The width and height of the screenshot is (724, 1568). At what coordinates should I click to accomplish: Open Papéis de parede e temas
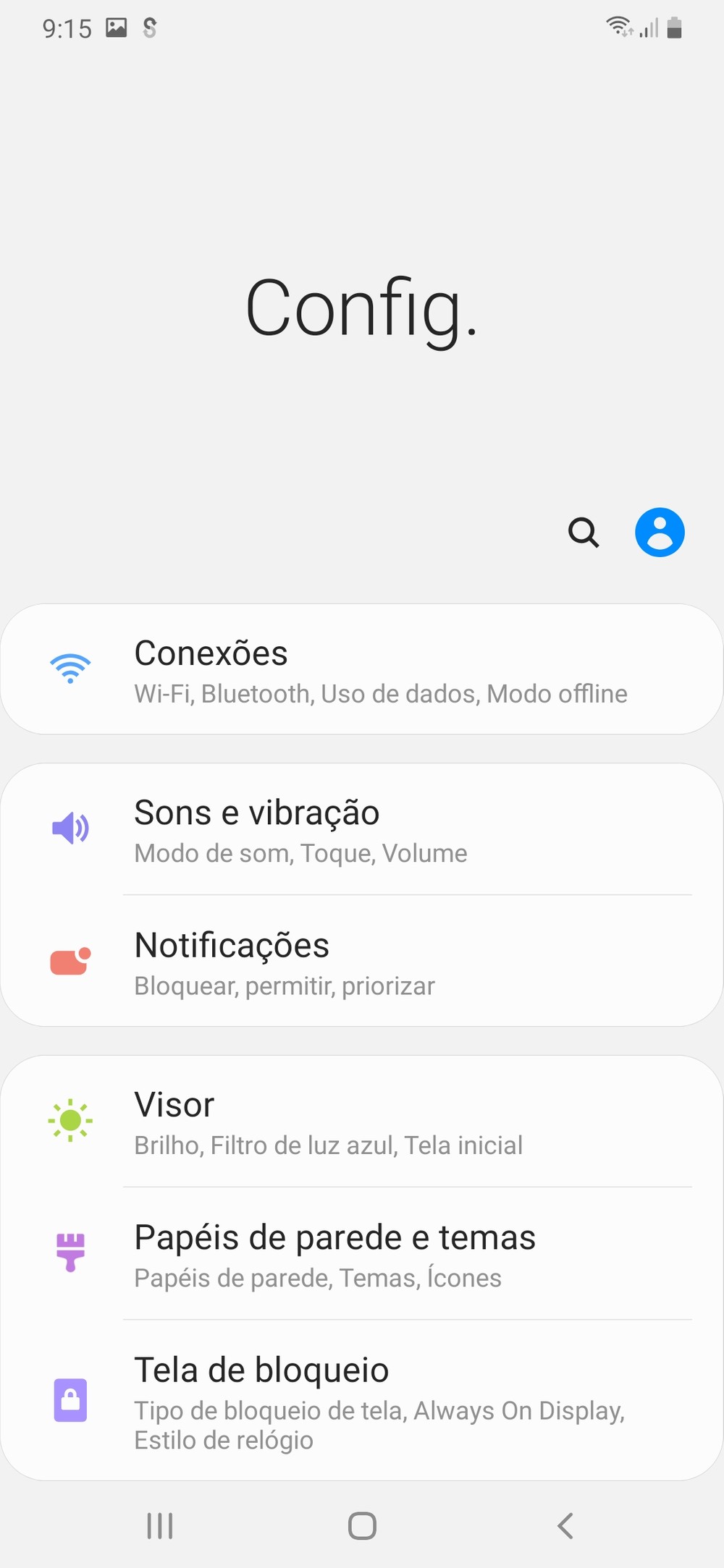point(362,1254)
